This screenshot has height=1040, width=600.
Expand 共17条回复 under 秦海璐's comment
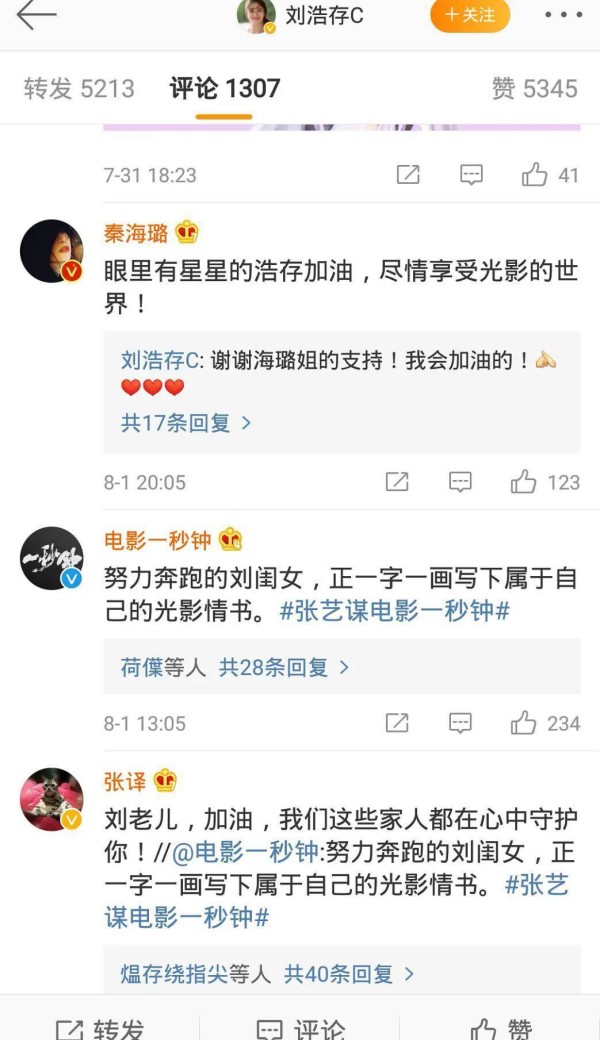click(186, 423)
